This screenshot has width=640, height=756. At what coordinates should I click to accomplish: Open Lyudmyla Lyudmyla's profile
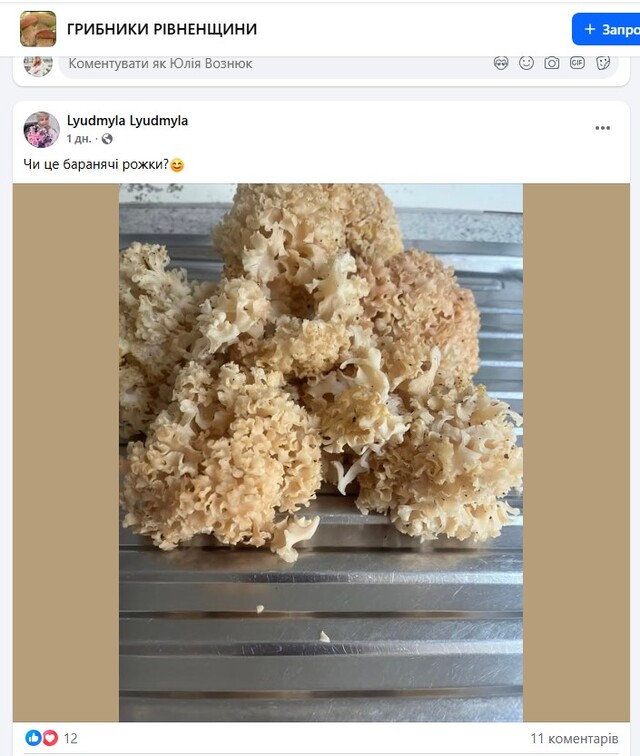[x=127, y=121]
